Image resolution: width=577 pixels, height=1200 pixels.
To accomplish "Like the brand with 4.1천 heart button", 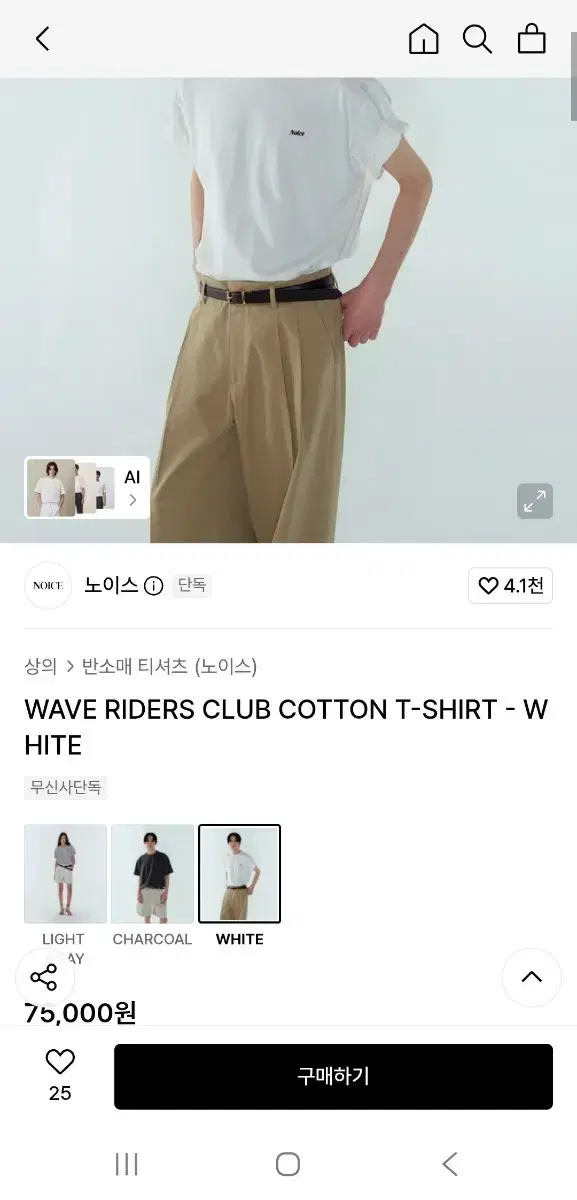I will tap(510, 586).
